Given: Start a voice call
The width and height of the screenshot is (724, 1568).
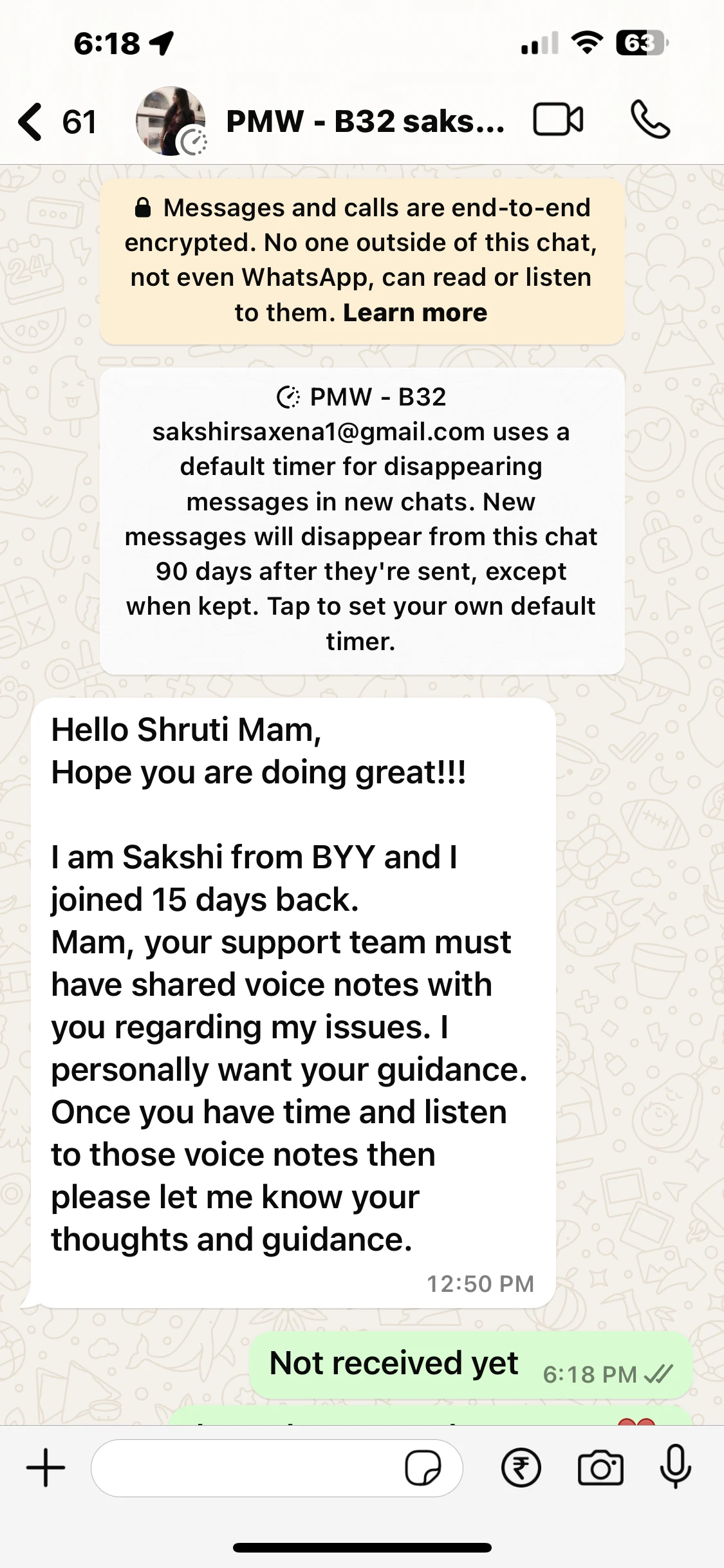Looking at the screenshot, I should click(x=650, y=120).
